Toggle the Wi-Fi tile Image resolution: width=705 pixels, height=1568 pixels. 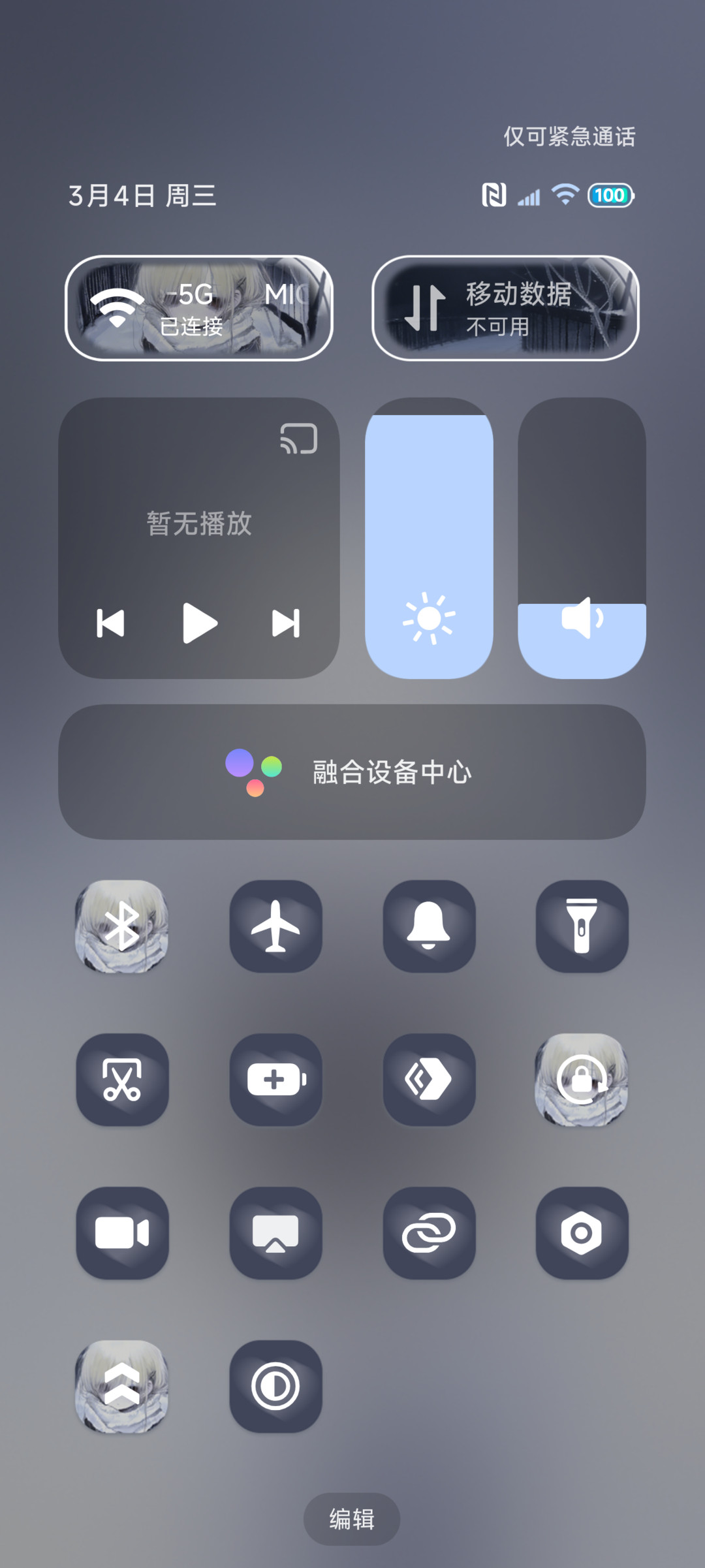tap(199, 307)
